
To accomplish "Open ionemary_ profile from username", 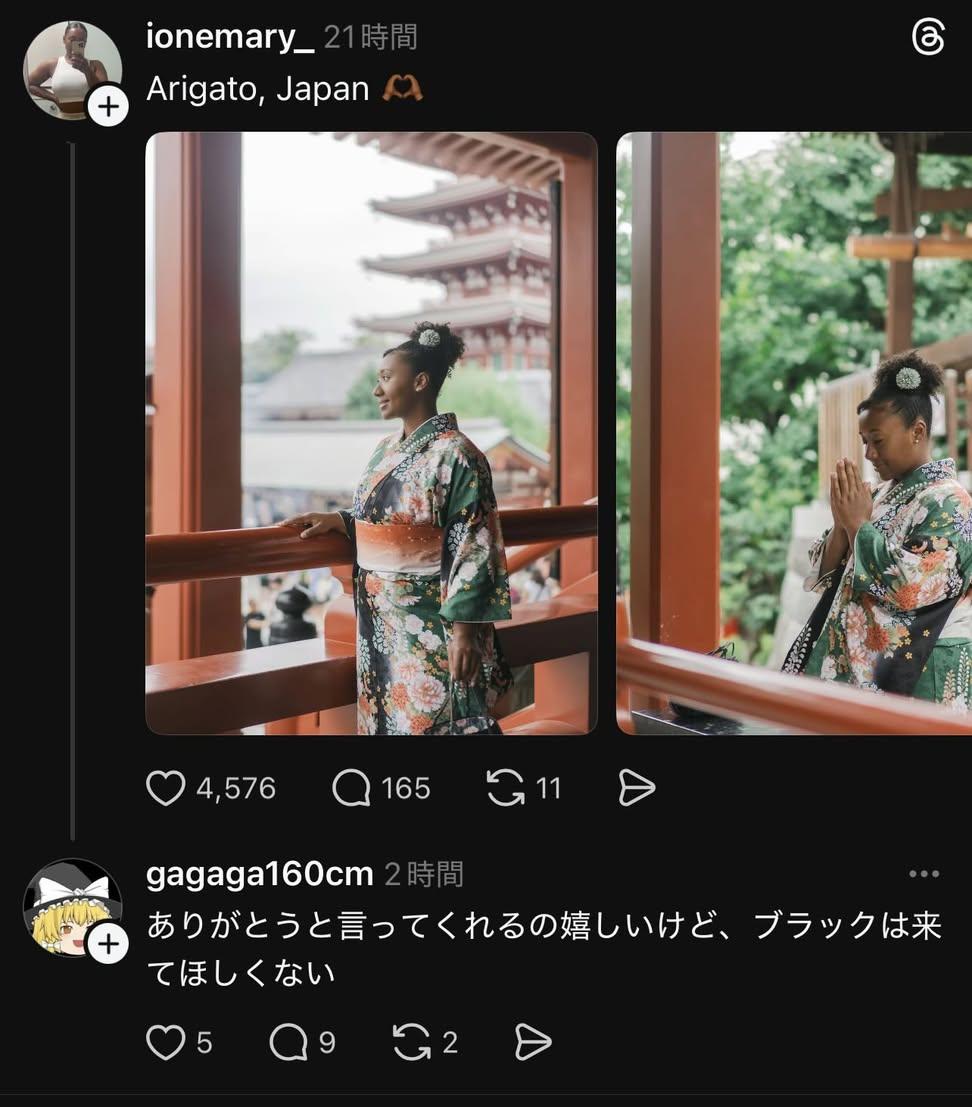I will (x=230, y=37).
